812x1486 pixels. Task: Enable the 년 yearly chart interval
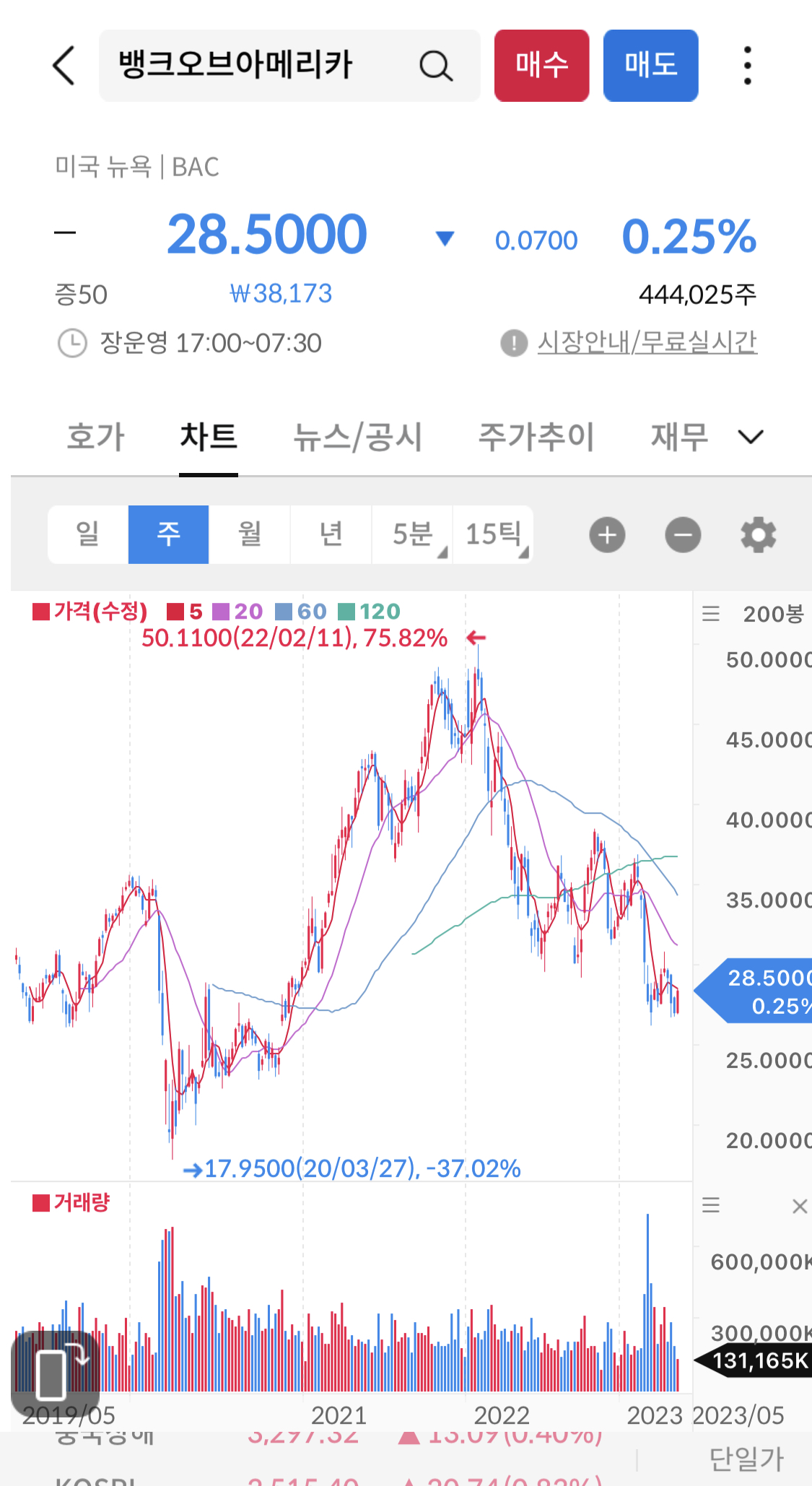click(x=331, y=534)
